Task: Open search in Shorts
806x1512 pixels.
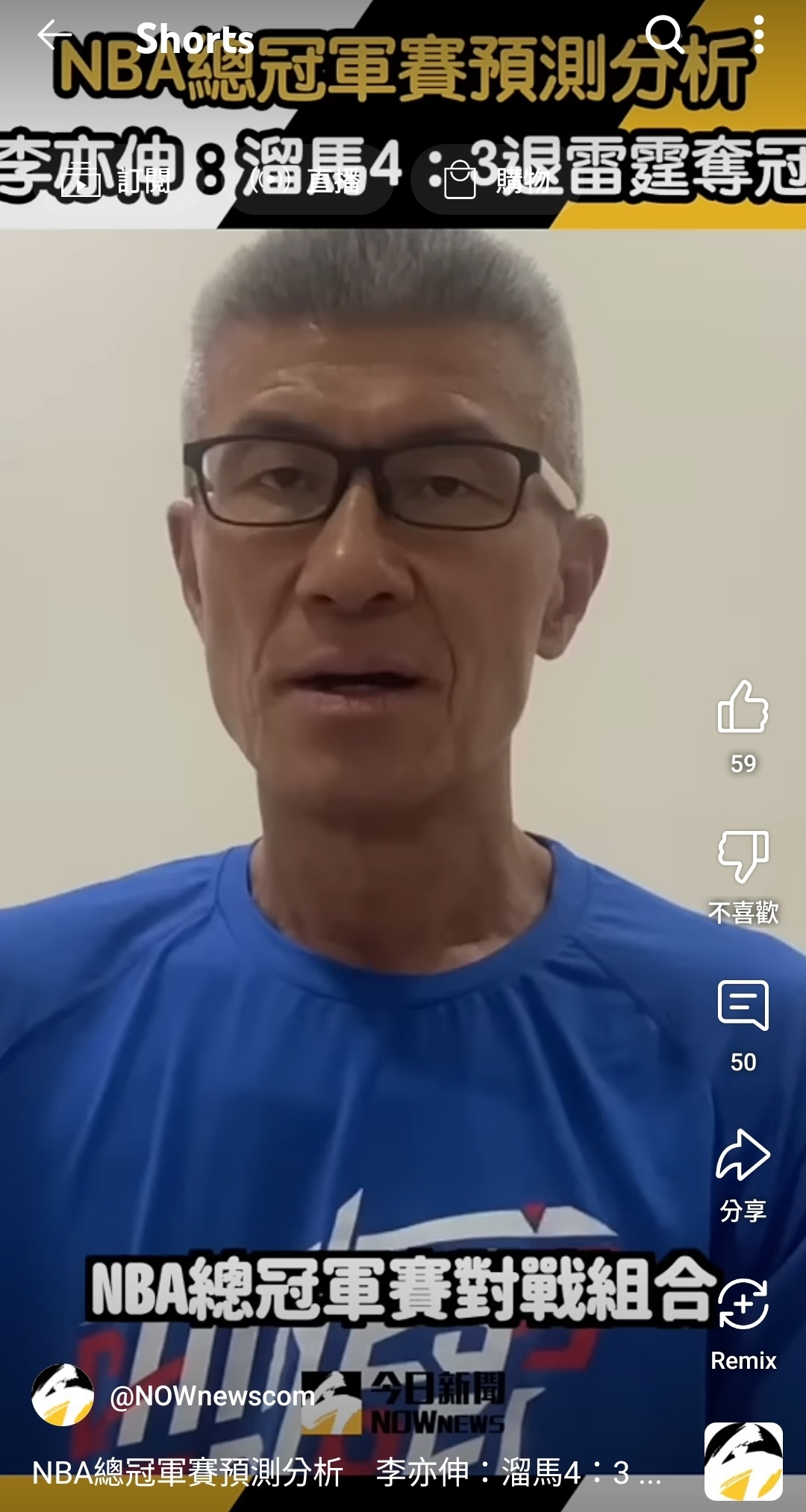Action: click(x=663, y=35)
